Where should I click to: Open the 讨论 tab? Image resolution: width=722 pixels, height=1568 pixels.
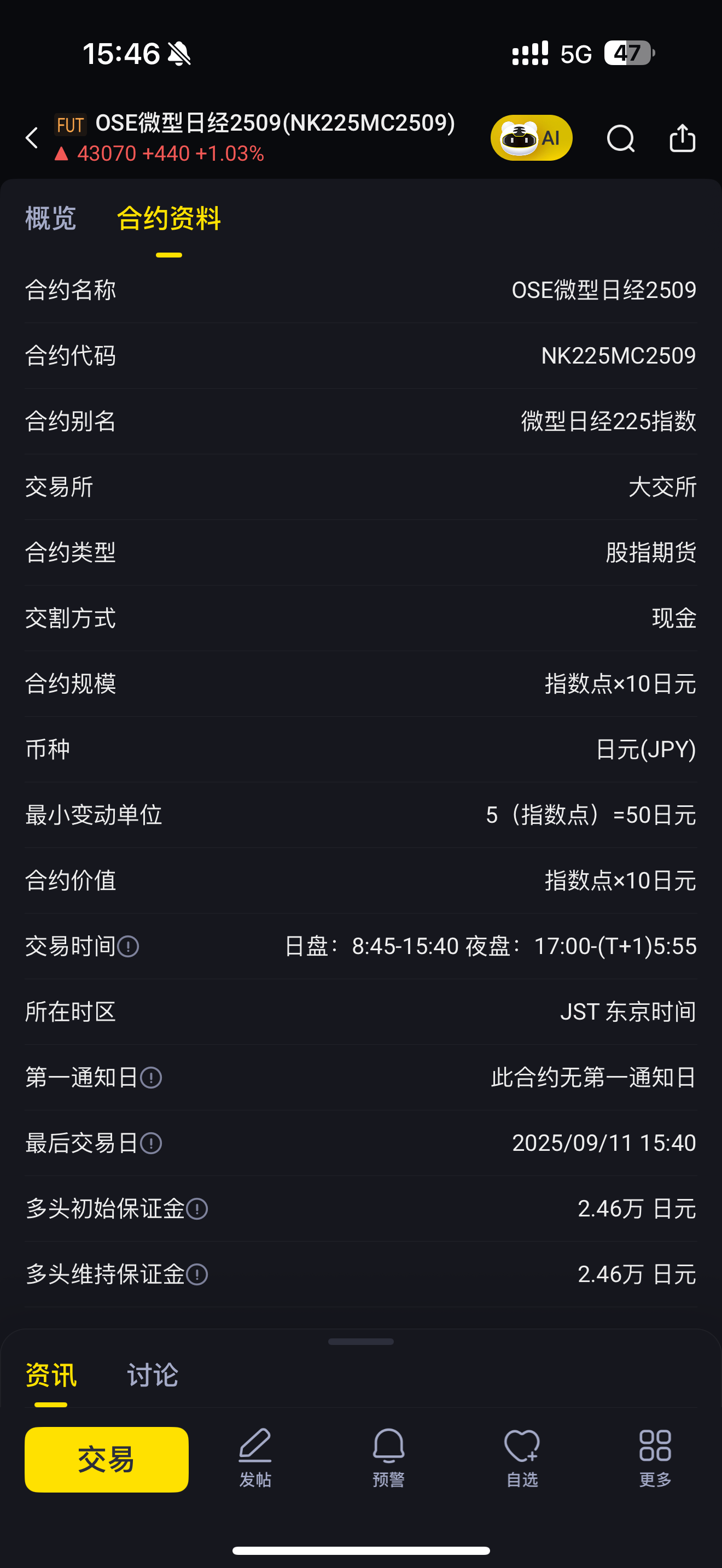tap(152, 1375)
